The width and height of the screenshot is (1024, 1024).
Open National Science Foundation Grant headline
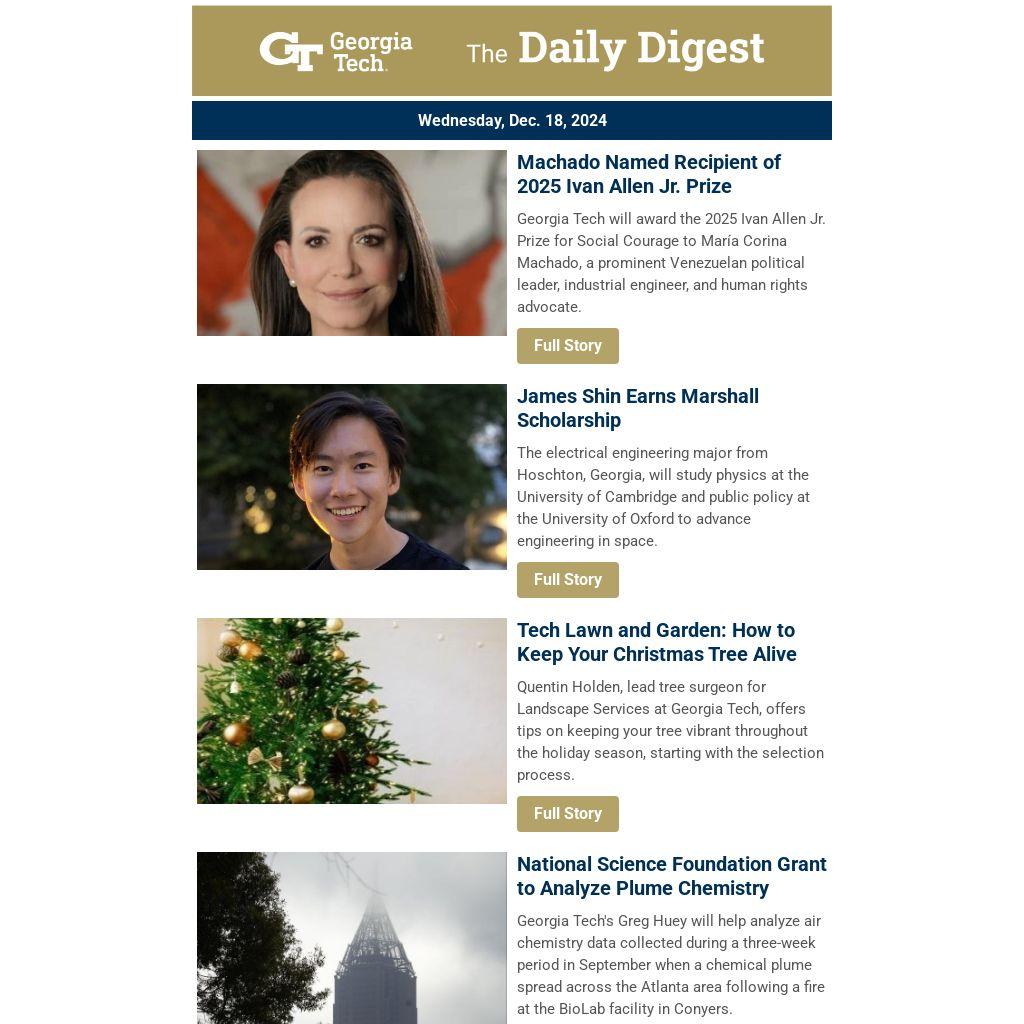[671, 876]
